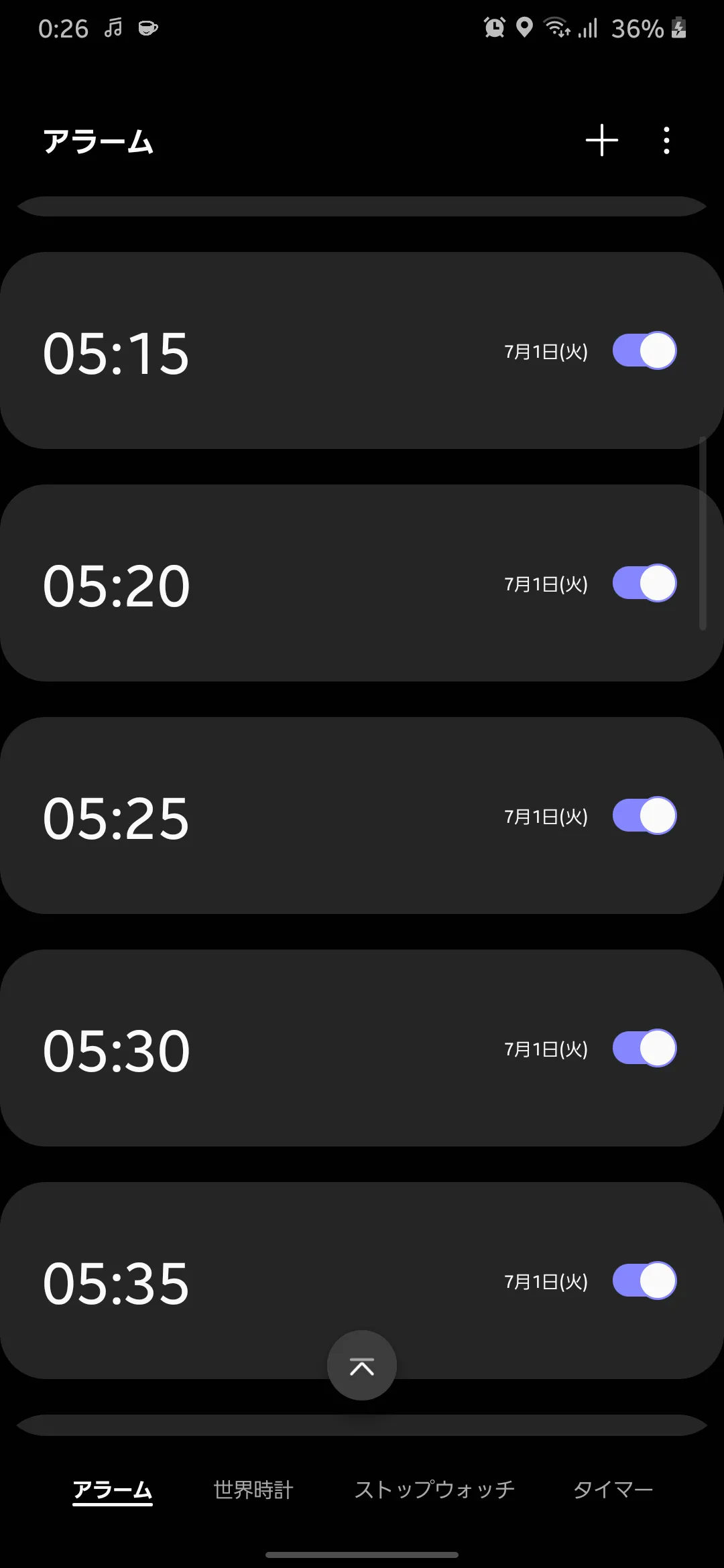This screenshot has height=1568, width=724.
Task: Turn off the 05:15 alarm switch
Action: (x=644, y=350)
